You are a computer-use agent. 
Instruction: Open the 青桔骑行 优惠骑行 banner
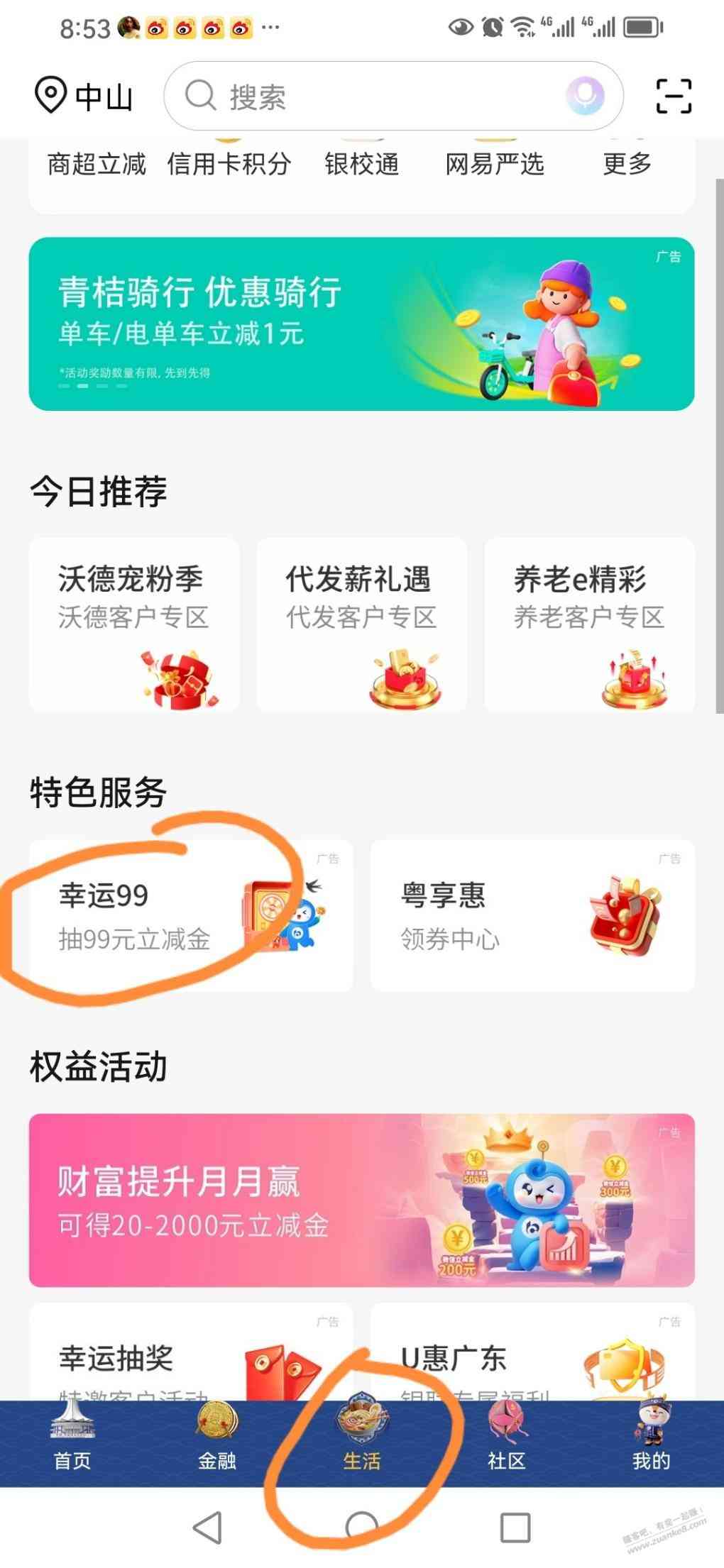[x=361, y=324]
